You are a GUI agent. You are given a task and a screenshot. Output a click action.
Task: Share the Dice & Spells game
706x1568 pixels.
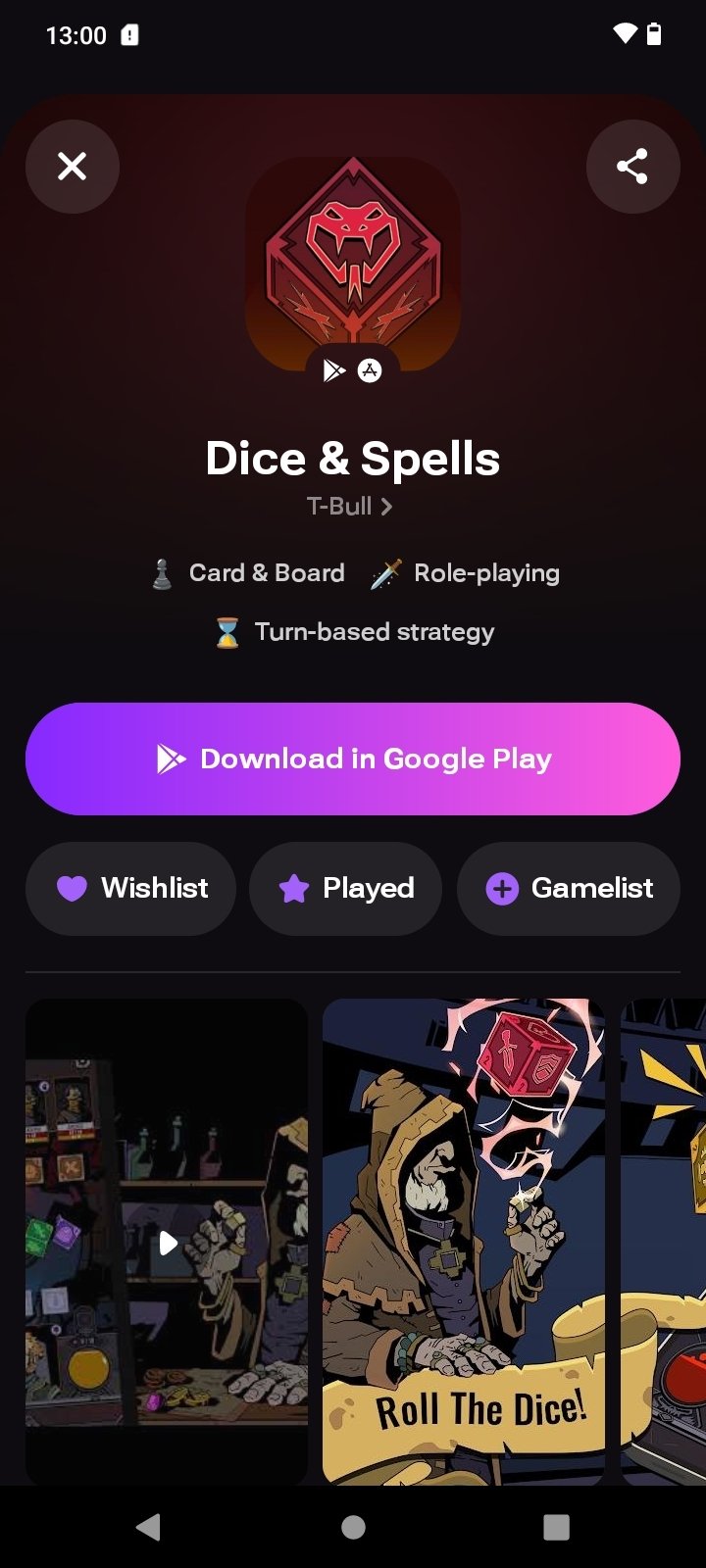click(x=632, y=167)
